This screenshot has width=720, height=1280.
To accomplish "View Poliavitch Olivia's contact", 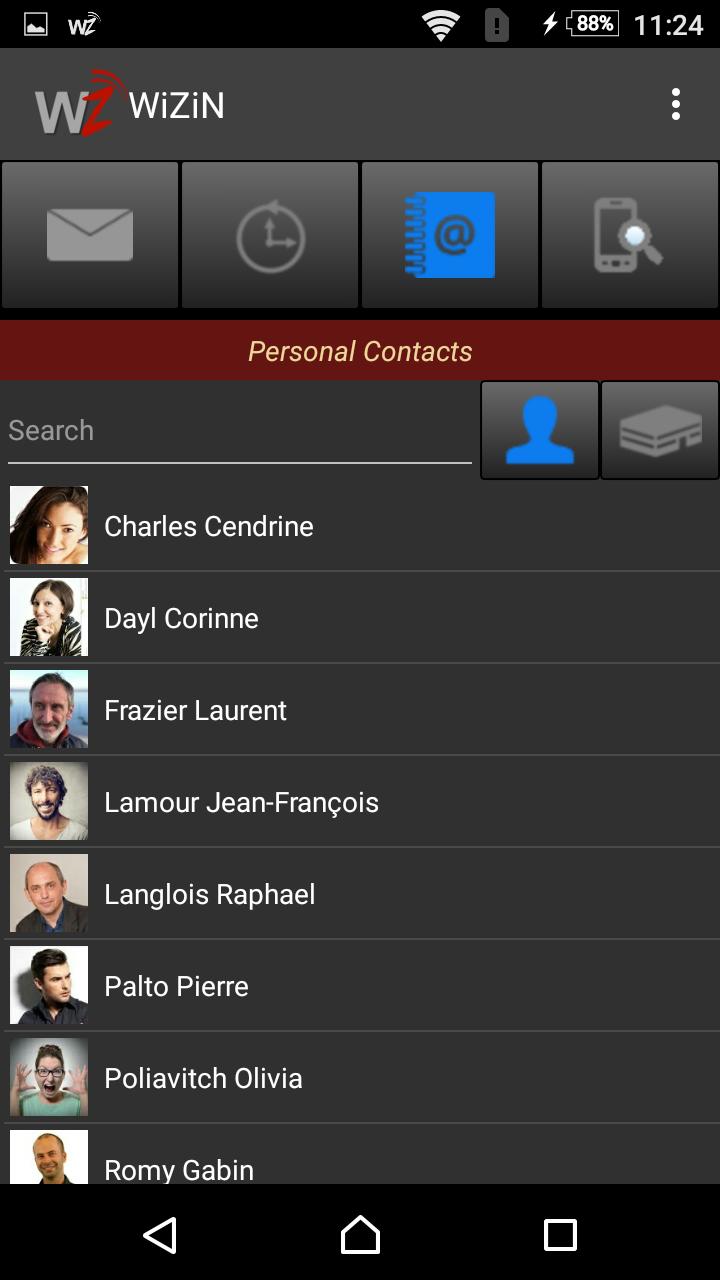I will point(360,1078).
